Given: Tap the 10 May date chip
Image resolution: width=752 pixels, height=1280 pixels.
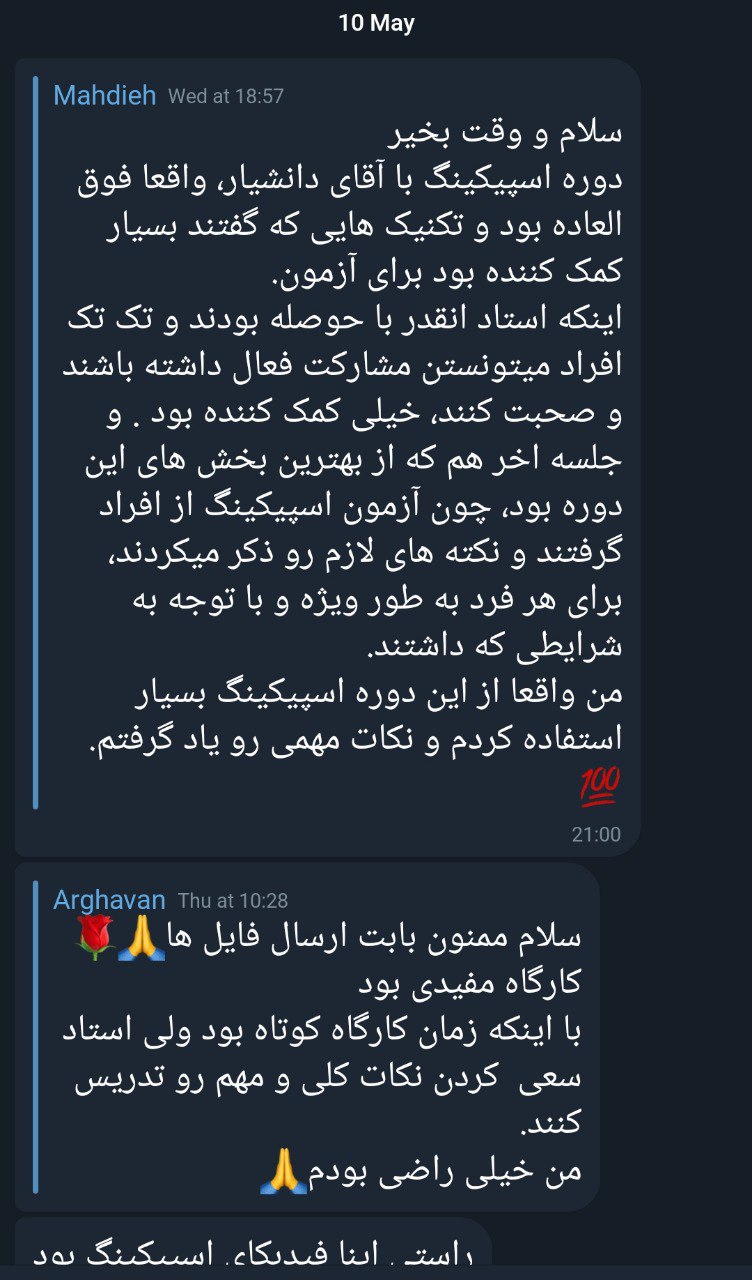Looking at the screenshot, I should point(376,24).
